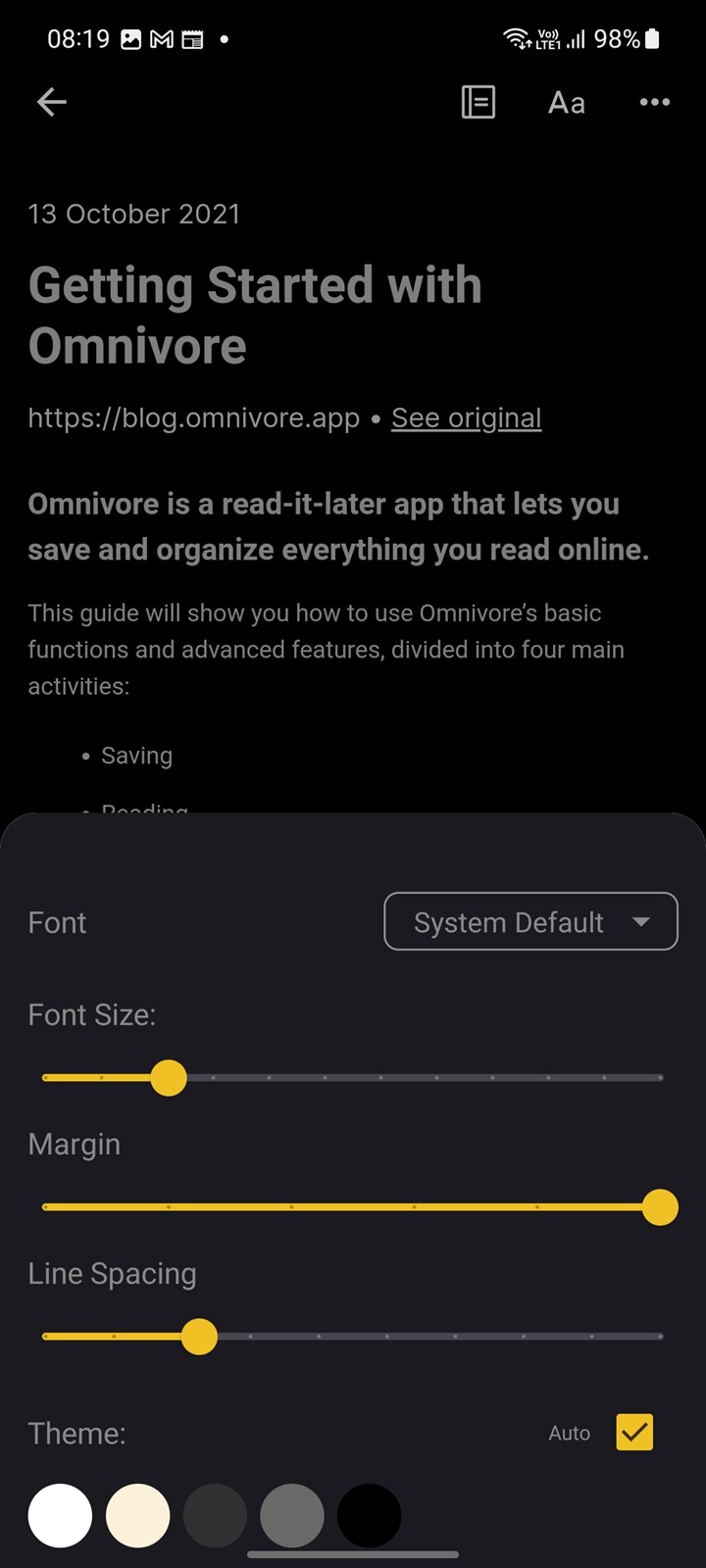Select the medium gray theme swatch
The image size is (706, 1568).
tap(292, 1515)
